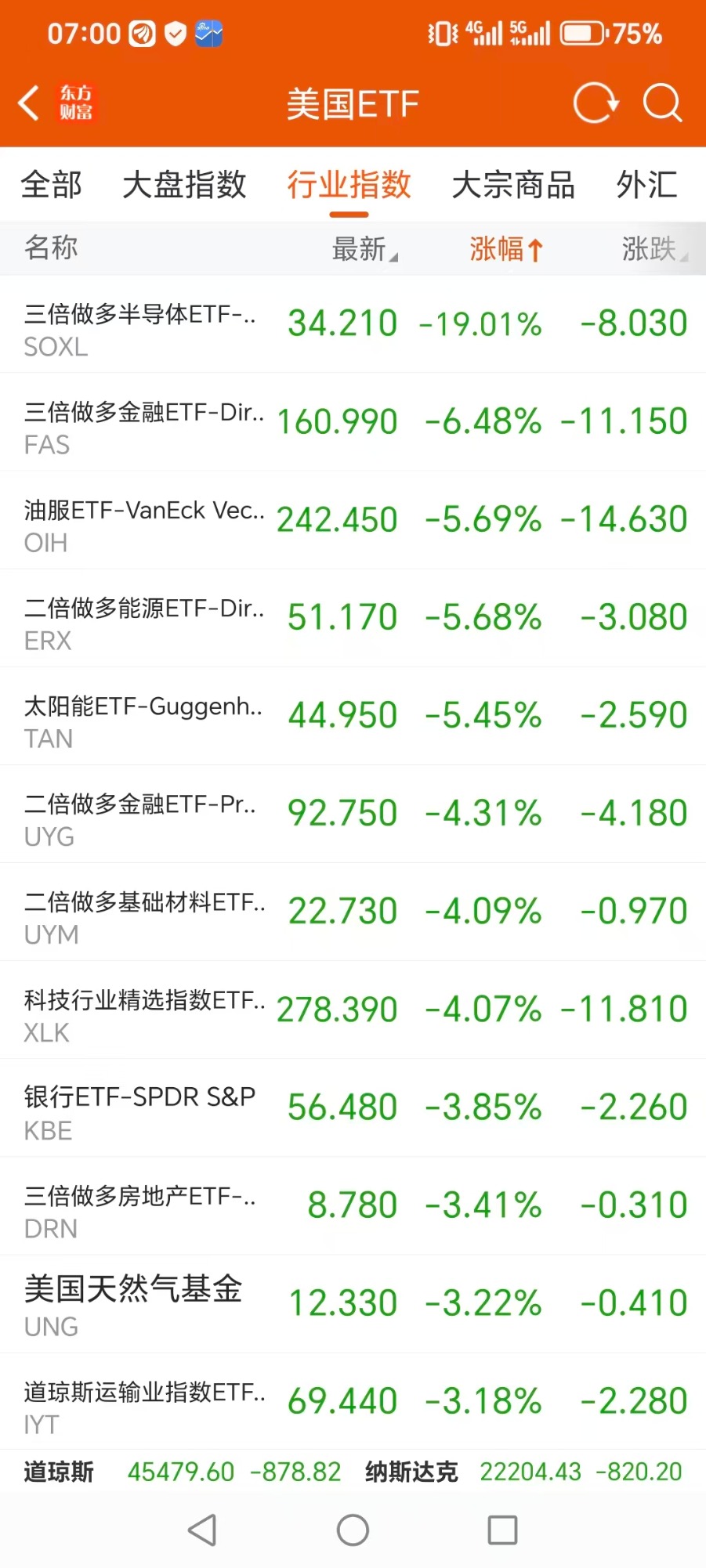This screenshot has height=1568, width=706.
Task: Open the UNG natural gas fund
Action: click(x=353, y=1303)
